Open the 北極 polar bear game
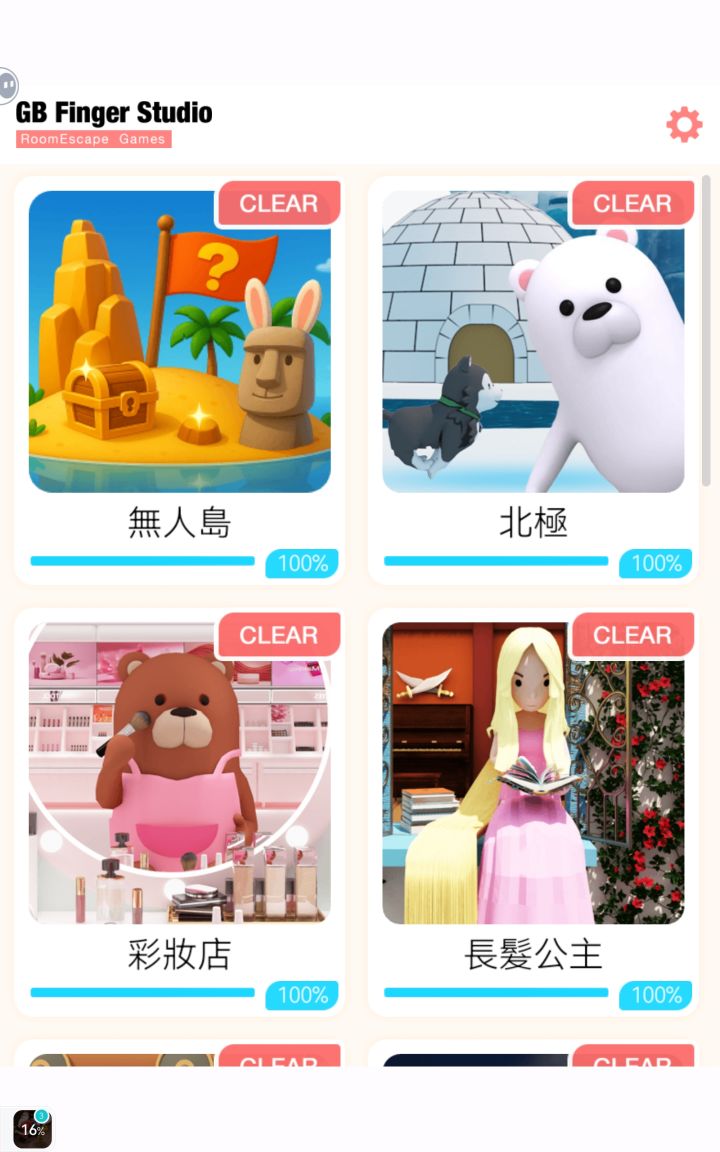Viewport: 720px width, 1152px height. (533, 340)
